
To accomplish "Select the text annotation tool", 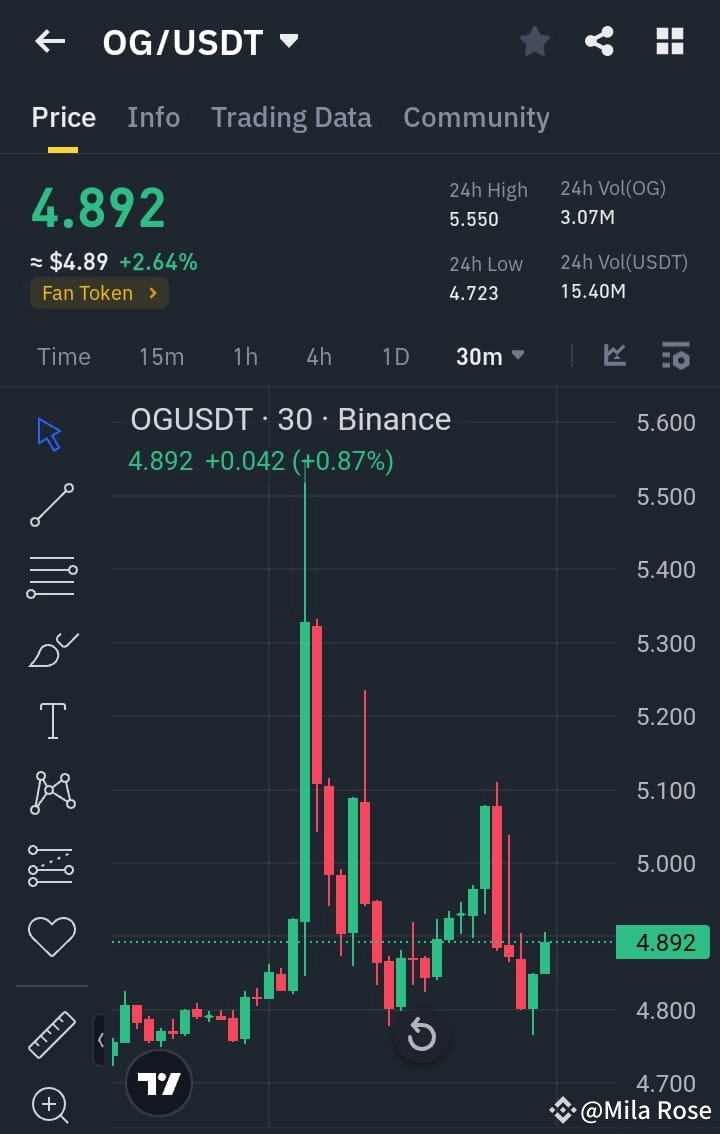I will 50,720.
